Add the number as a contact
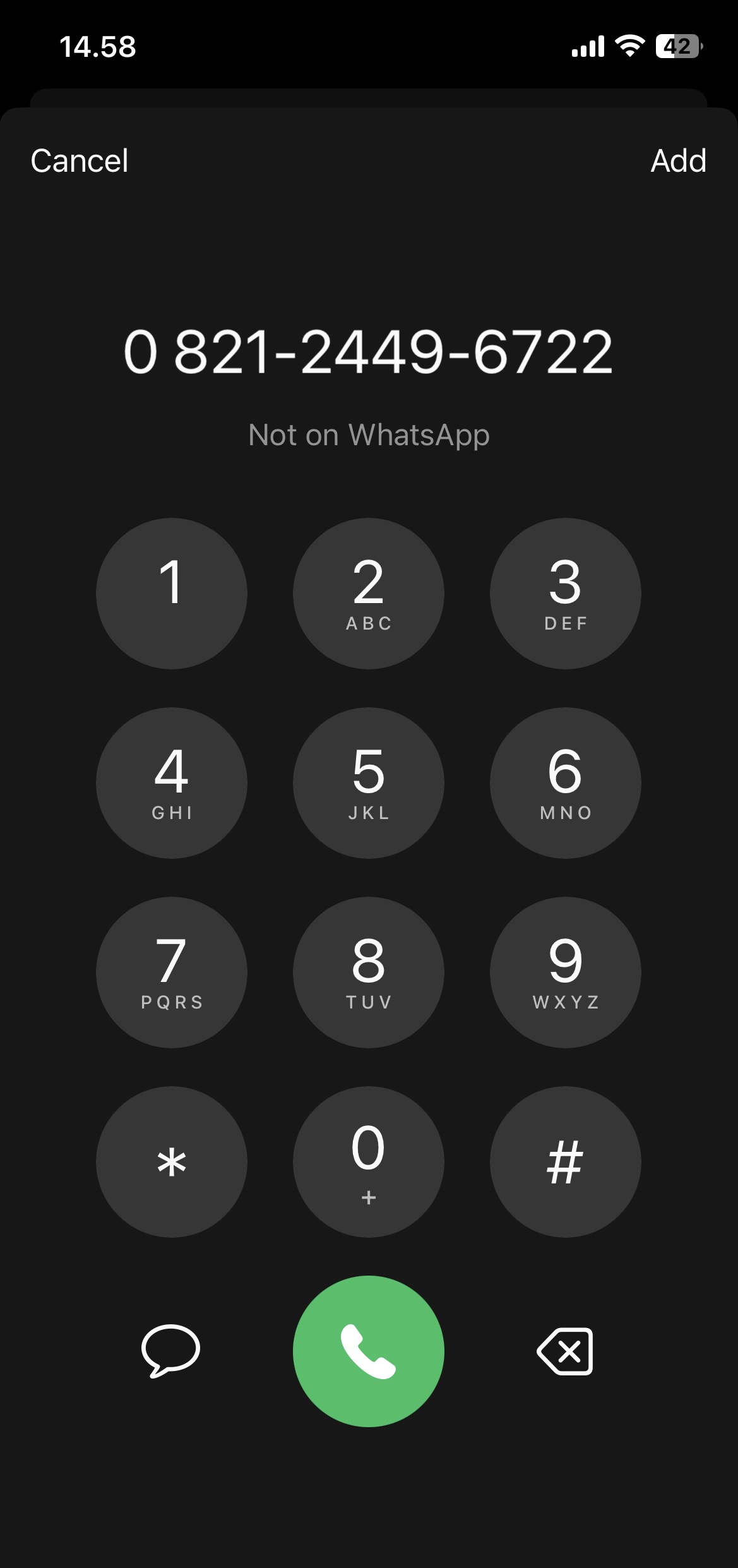 [678, 160]
